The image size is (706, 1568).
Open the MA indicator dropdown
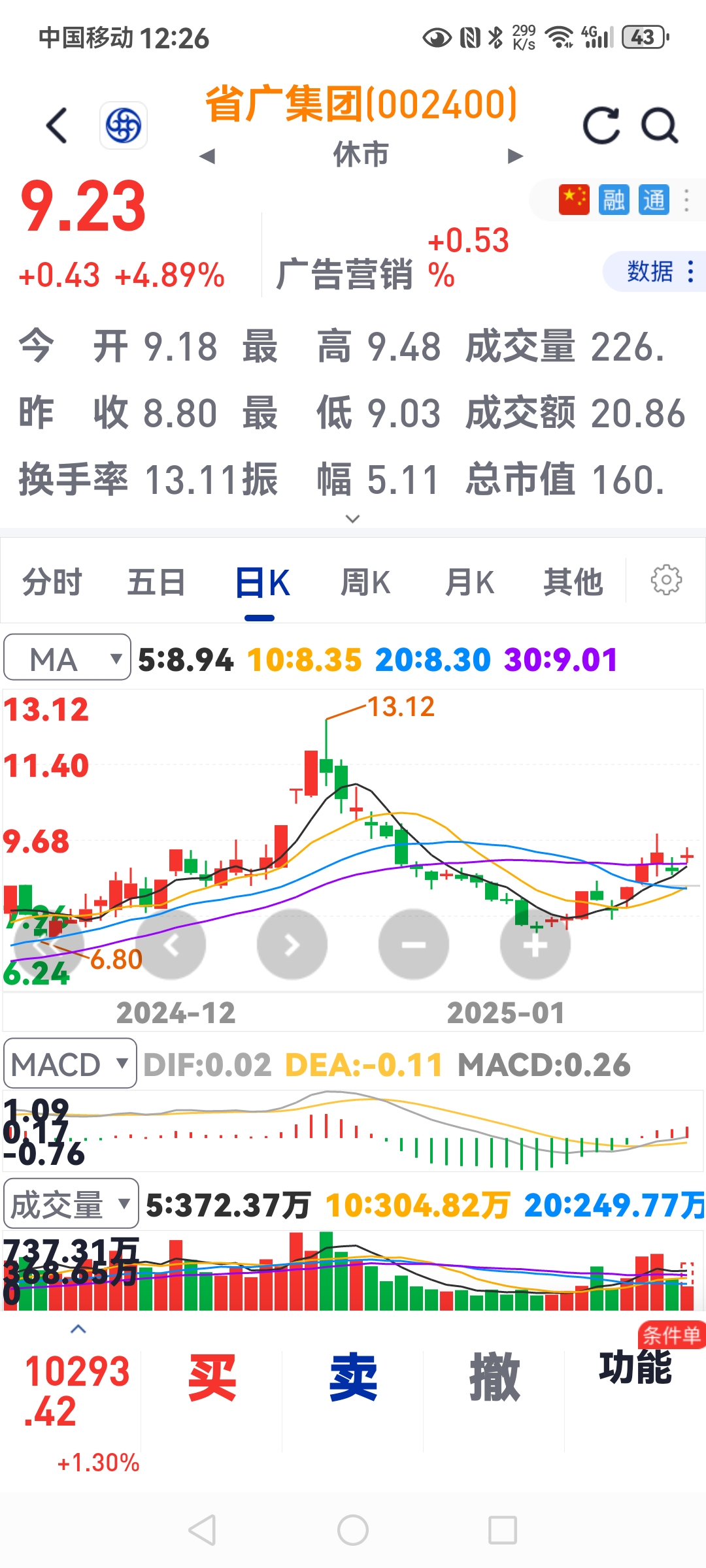pyautogui.click(x=67, y=658)
